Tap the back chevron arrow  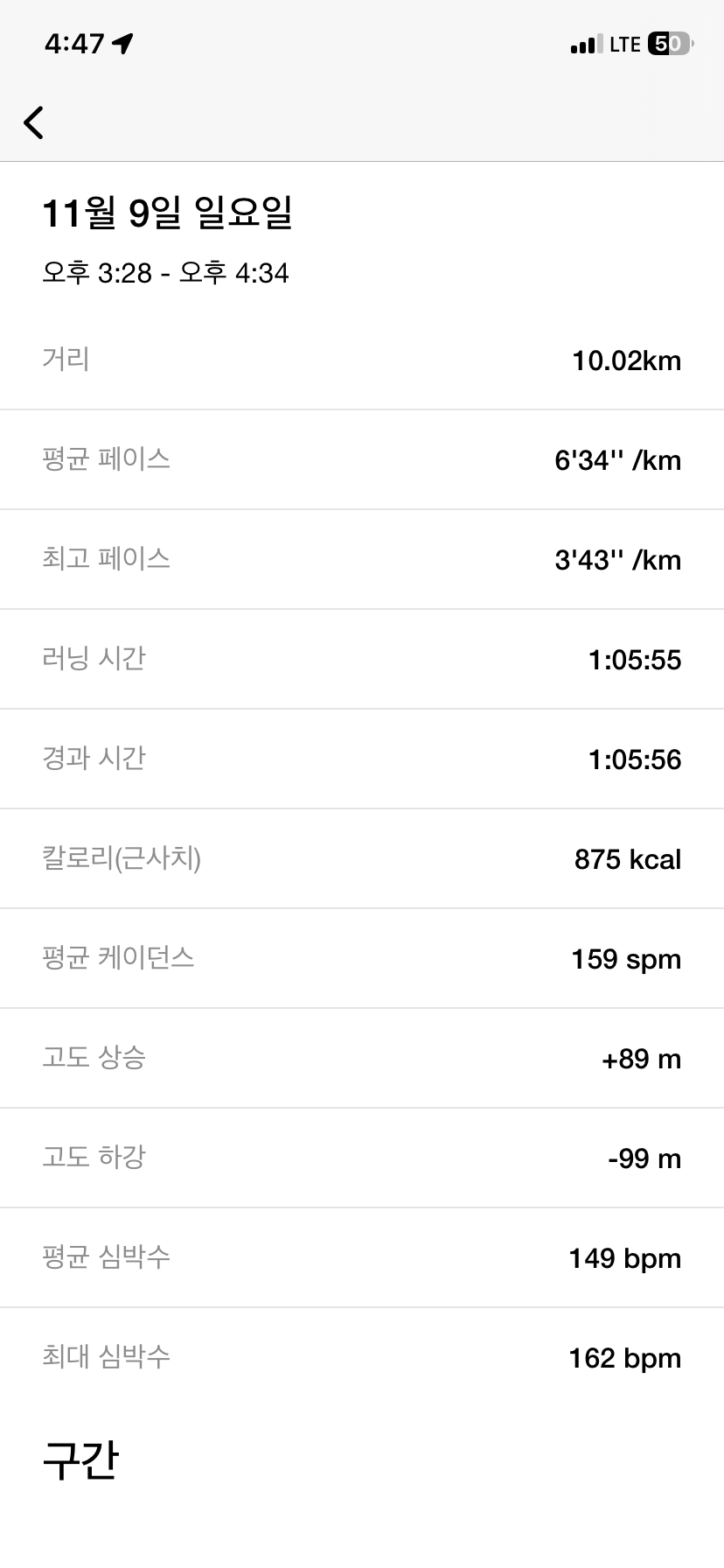coord(34,122)
